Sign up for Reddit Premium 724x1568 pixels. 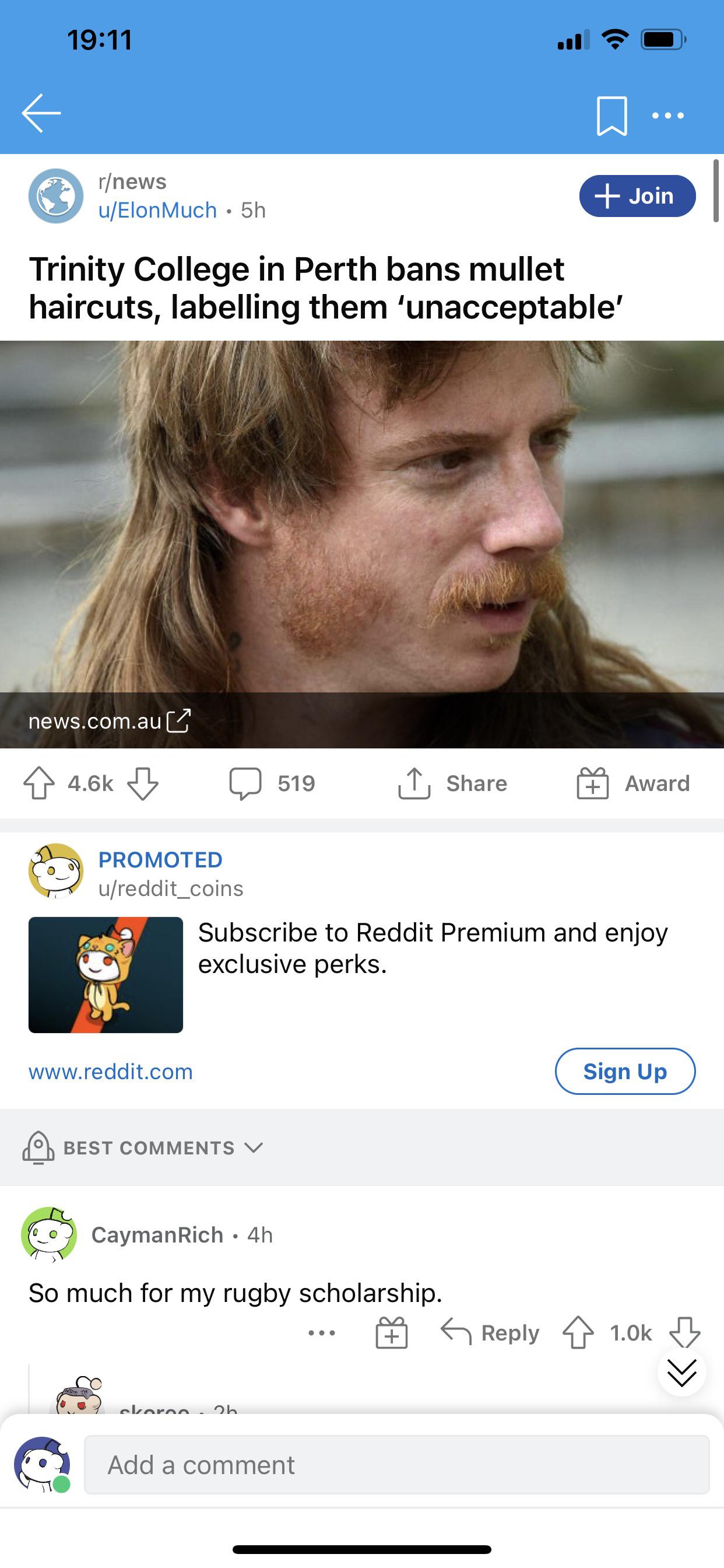[x=625, y=1070]
